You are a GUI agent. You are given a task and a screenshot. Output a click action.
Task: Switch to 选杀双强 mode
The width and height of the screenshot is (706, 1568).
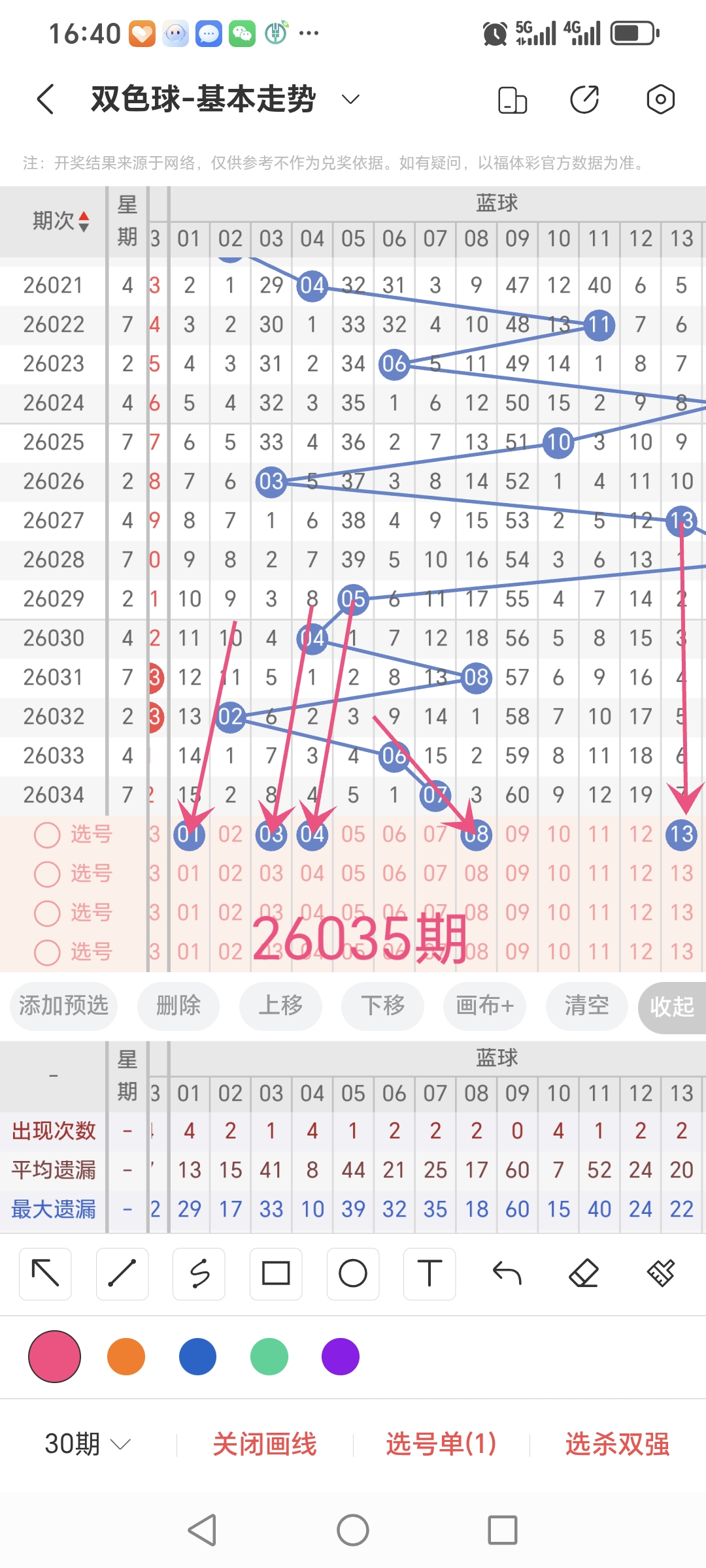pos(617,1445)
